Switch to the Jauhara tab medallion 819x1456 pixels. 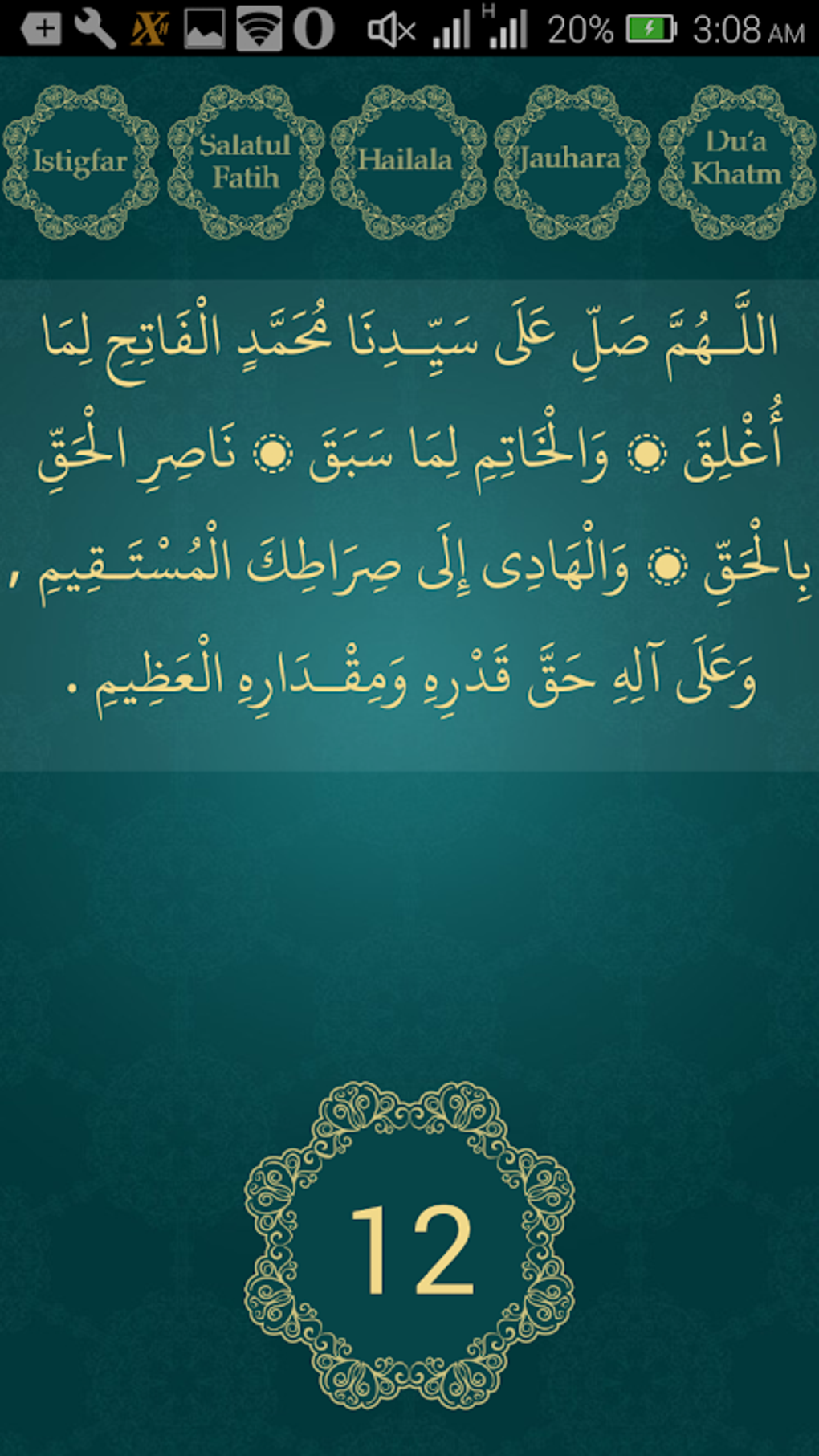572,159
